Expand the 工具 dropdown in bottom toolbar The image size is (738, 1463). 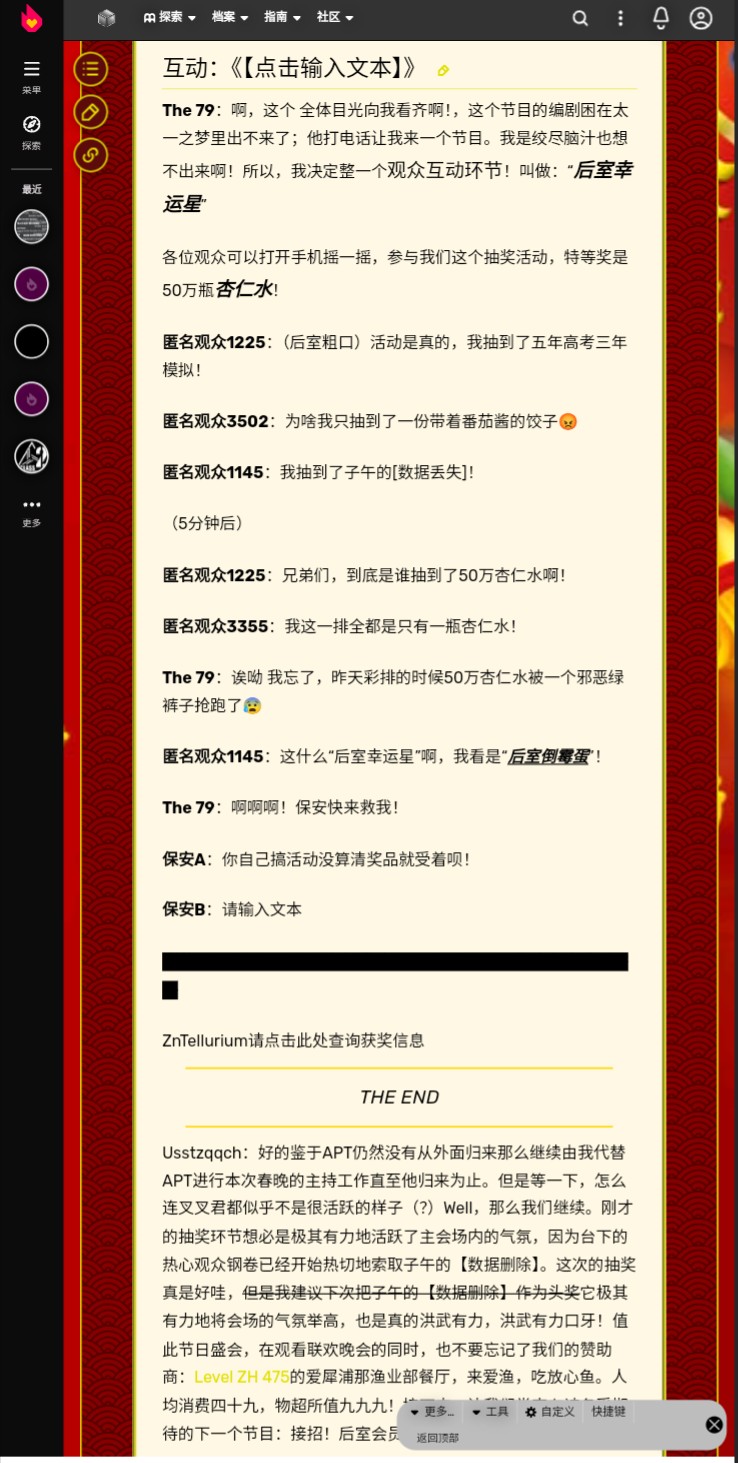[490, 1411]
